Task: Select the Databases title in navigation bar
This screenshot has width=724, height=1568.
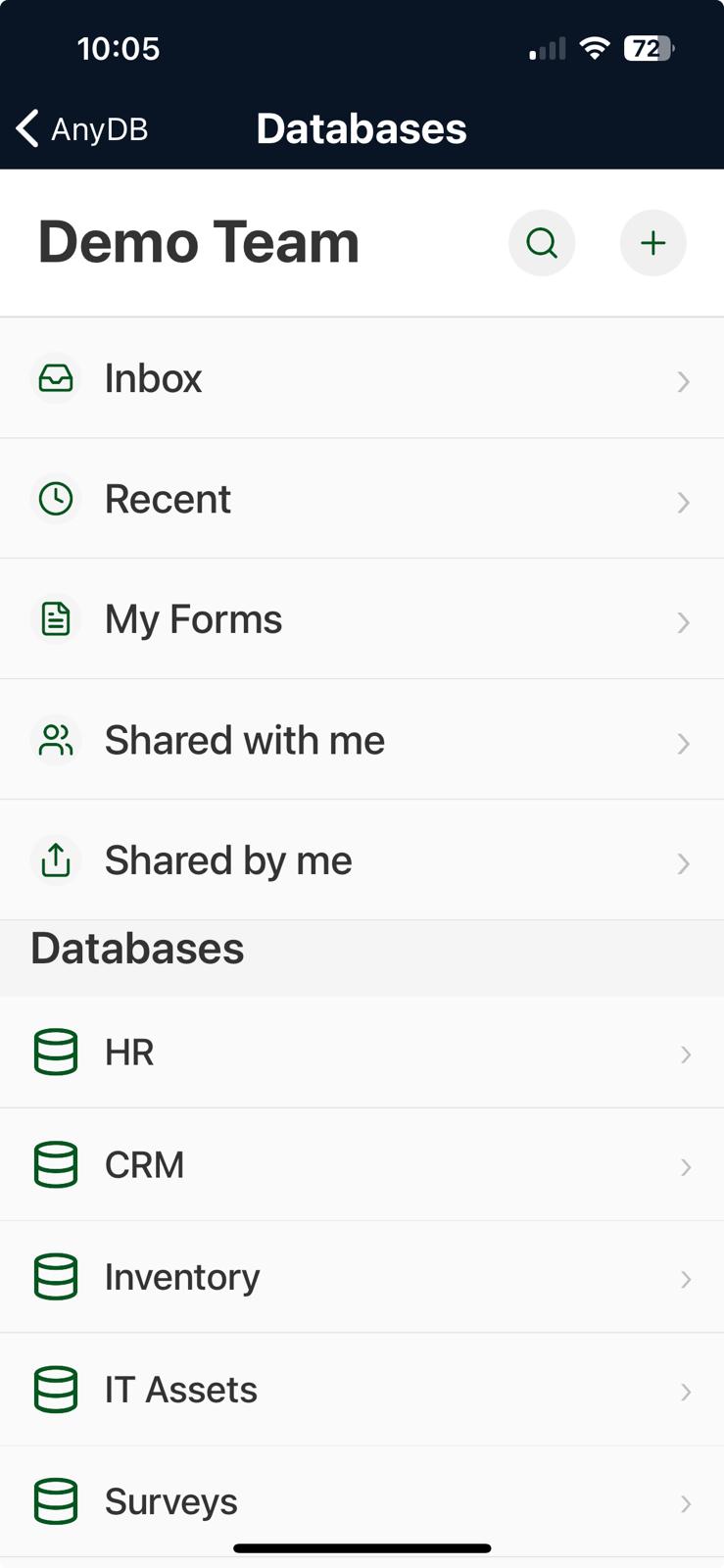Action: click(x=362, y=128)
